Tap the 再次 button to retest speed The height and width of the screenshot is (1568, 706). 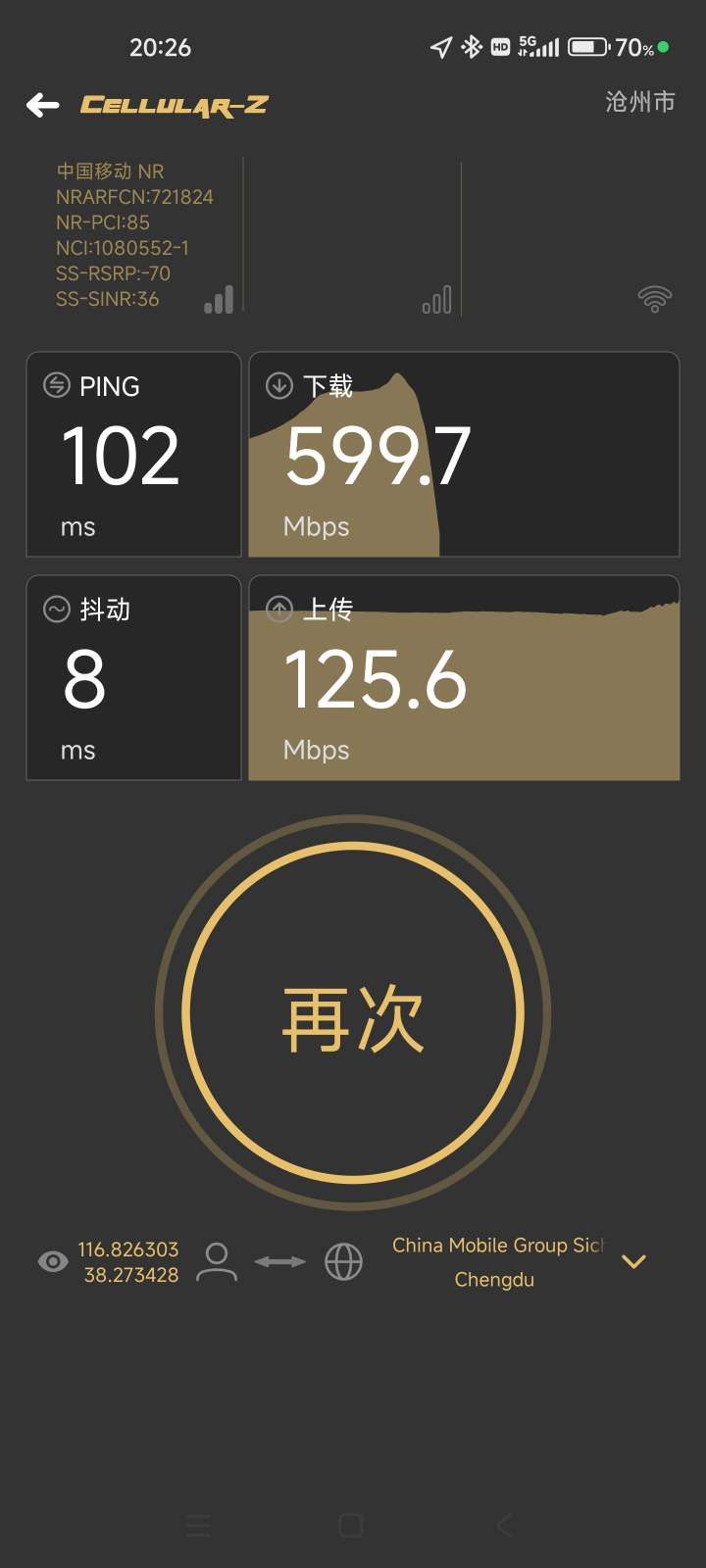point(353,1013)
